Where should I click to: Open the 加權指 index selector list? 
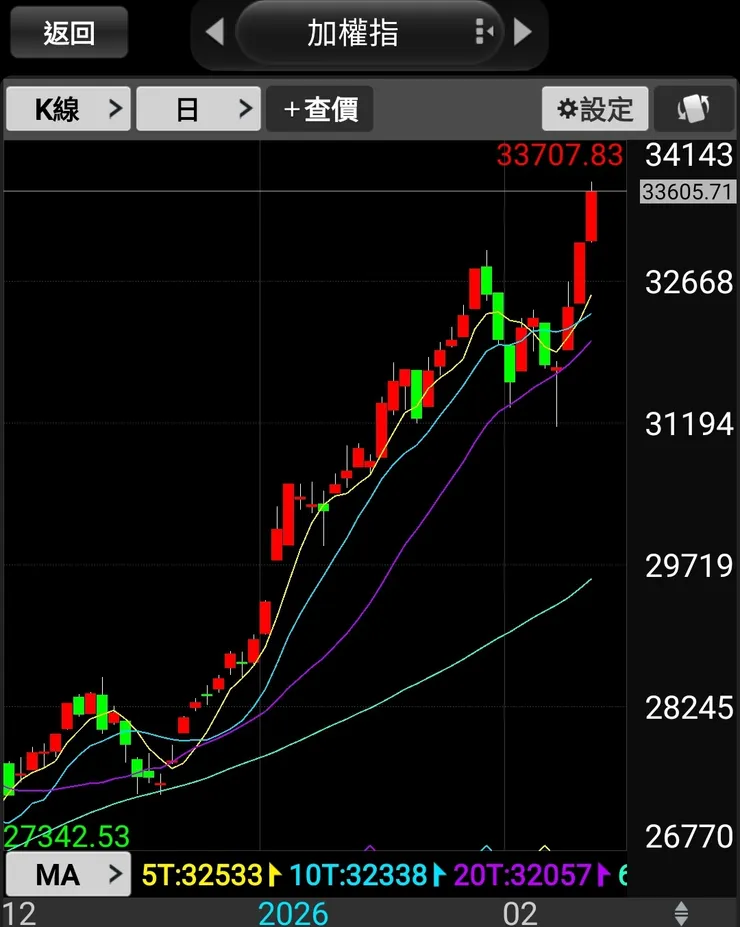[x=368, y=33]
